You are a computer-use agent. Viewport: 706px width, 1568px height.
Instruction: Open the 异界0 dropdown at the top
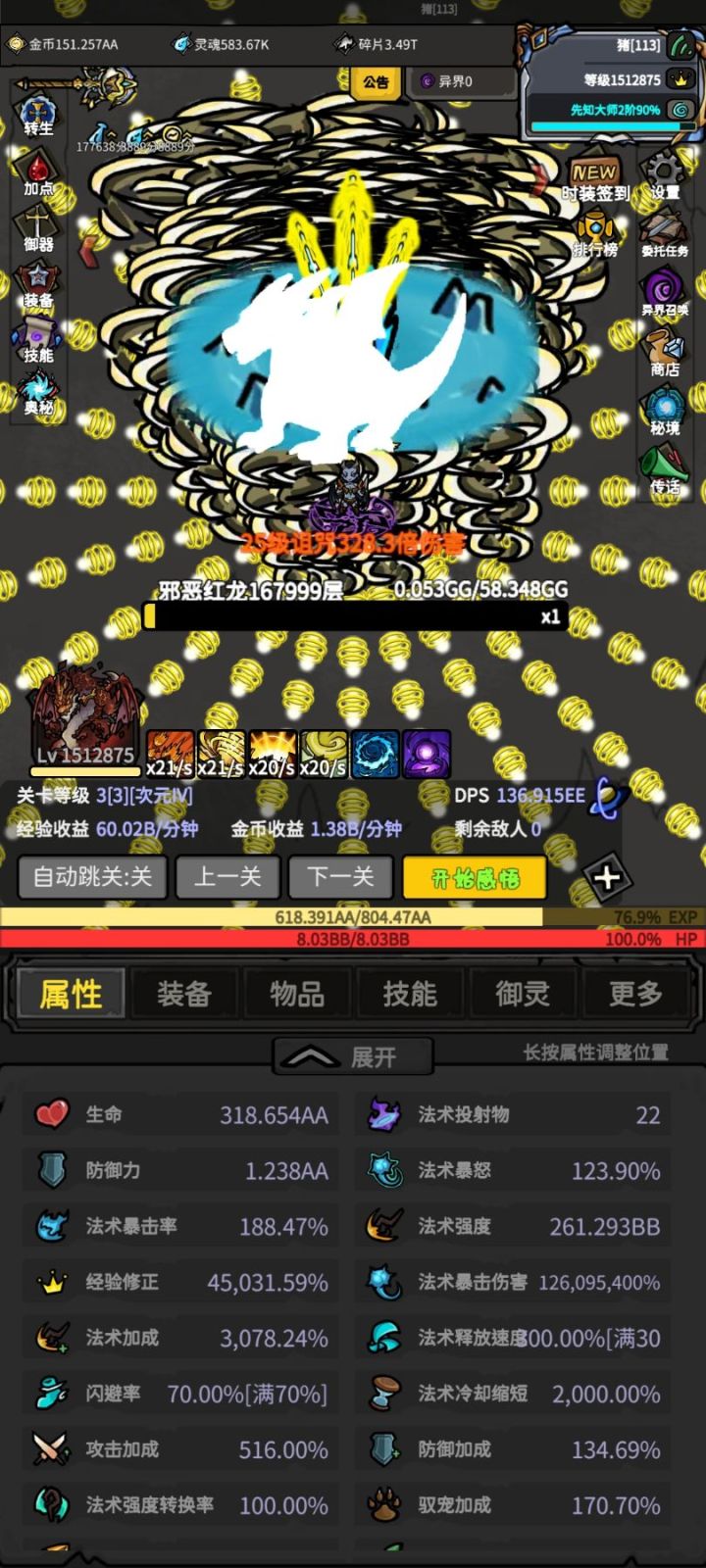[461, 82]
